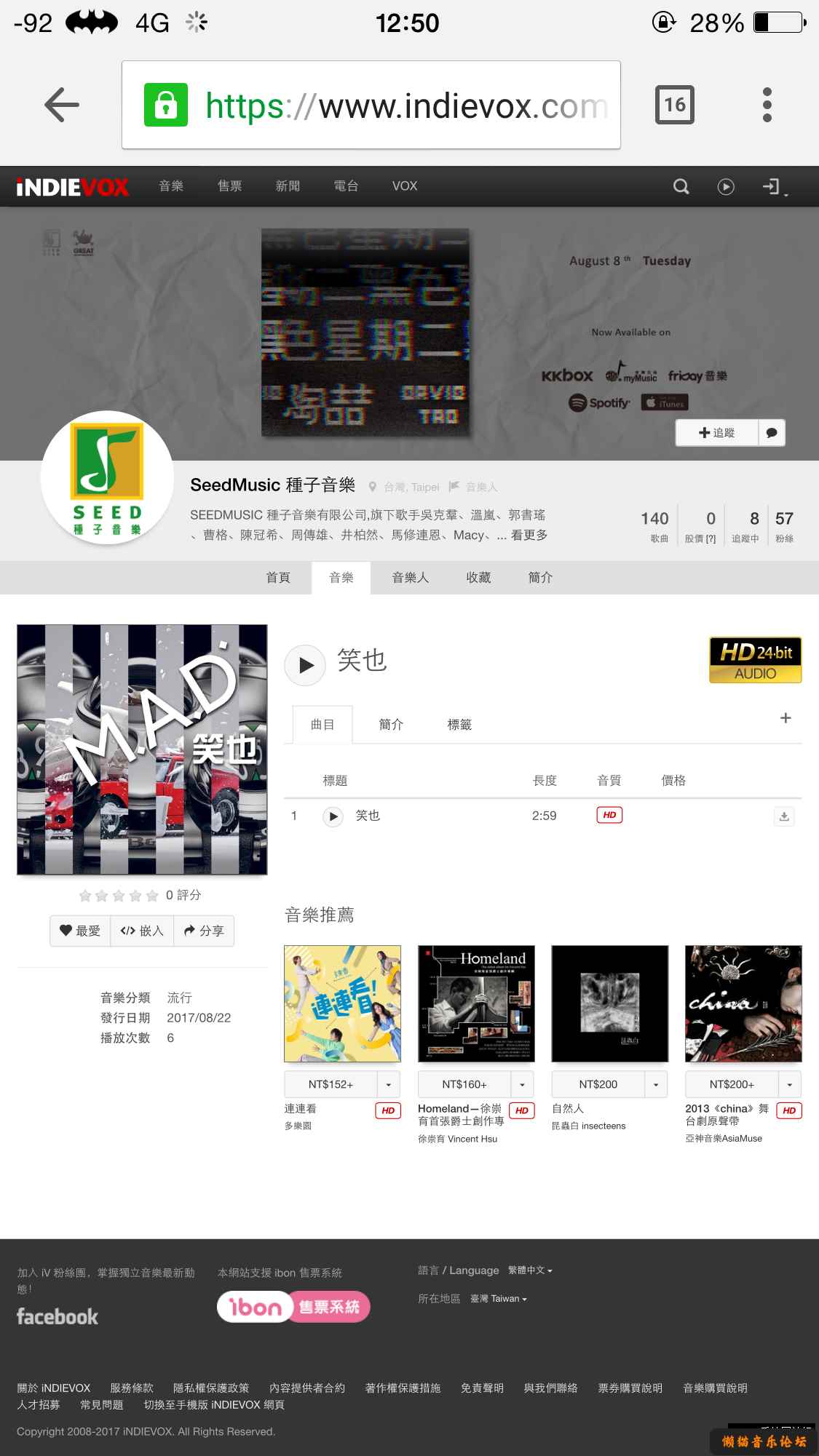This screenshot has width=819, height=1456.
Task: Expand description via 看更多
Action: click(529, 536)
